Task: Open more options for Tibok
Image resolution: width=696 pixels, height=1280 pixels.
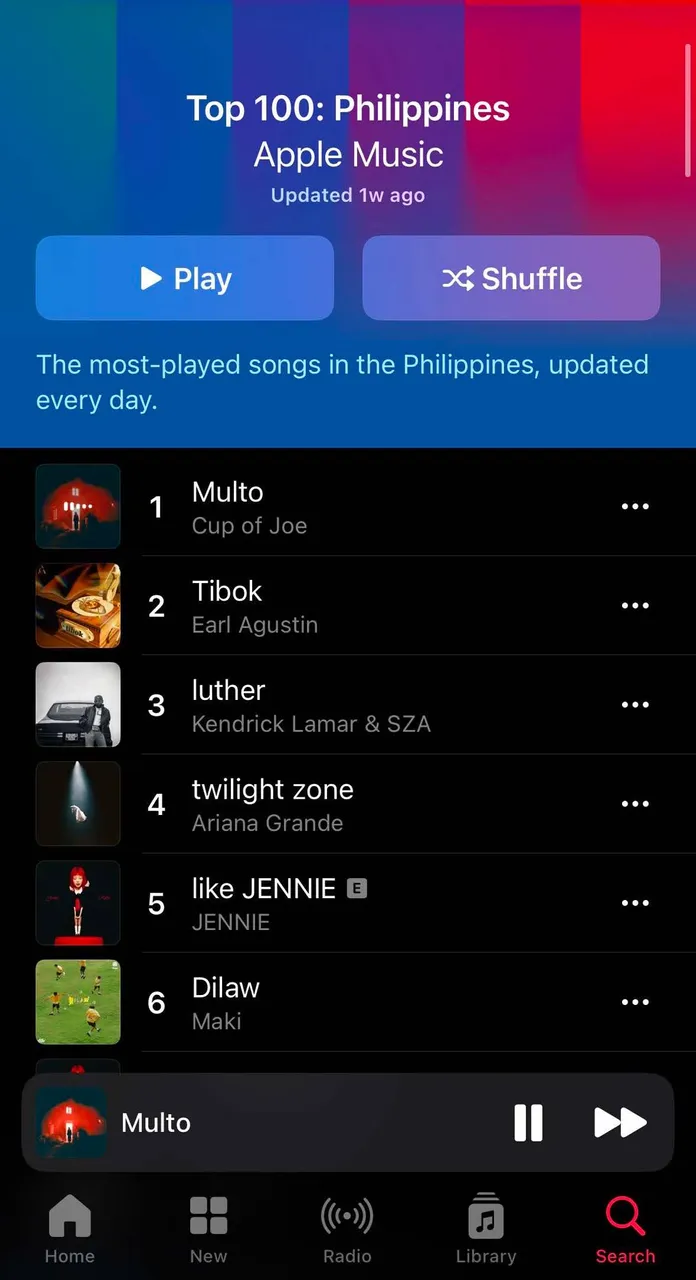Action: click(635, 605)
